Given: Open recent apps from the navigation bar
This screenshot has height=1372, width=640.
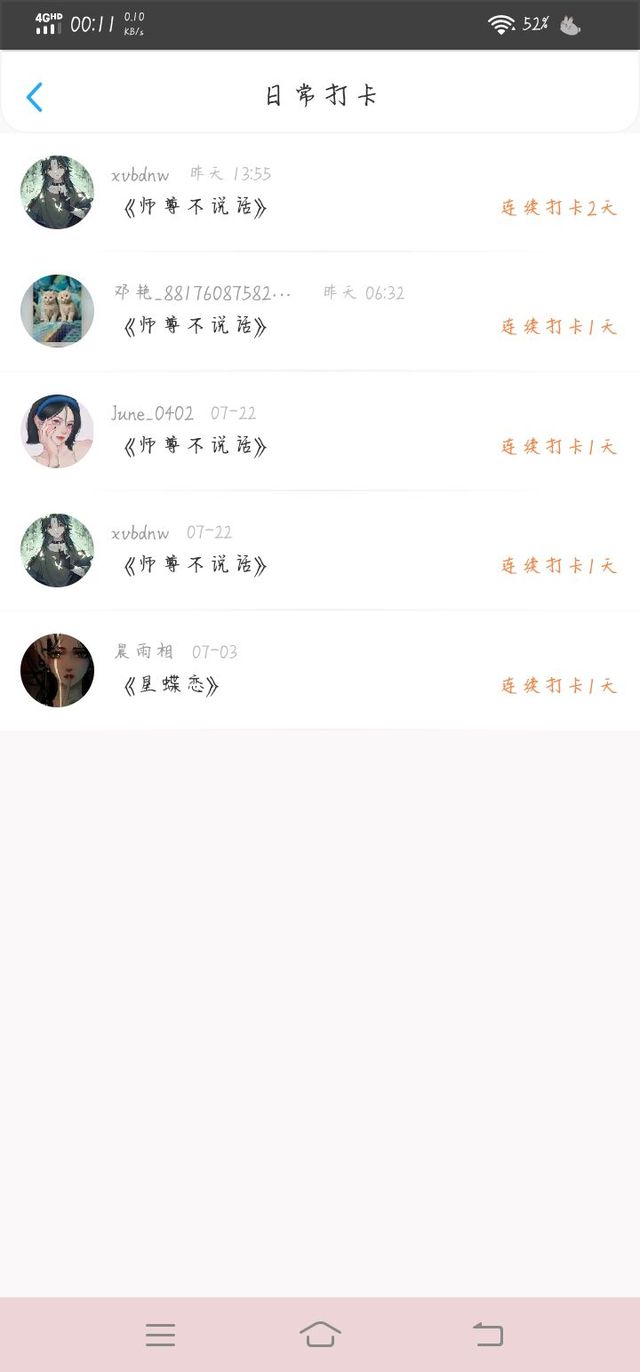Looking at the screenshot, I should (x=160, y=1334).
